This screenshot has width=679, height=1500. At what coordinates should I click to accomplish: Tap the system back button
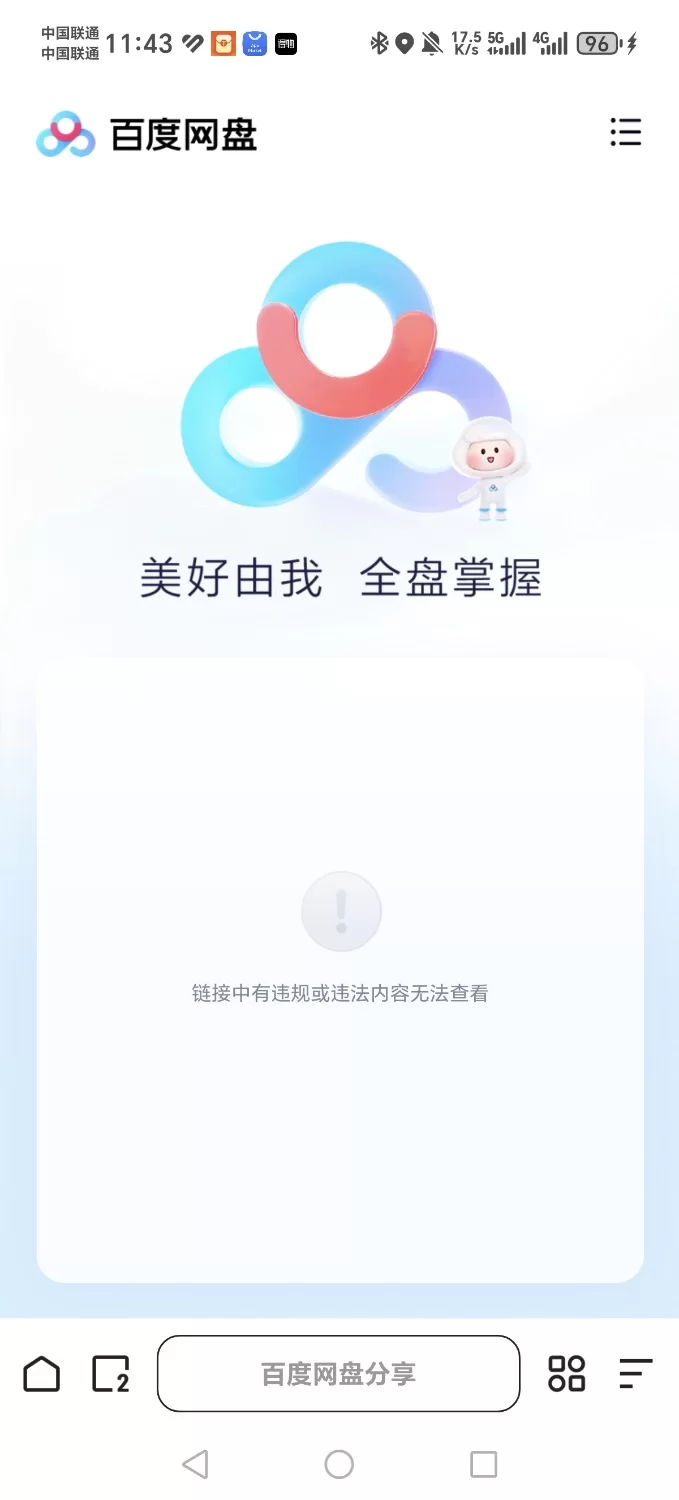tap(196, 1465)
